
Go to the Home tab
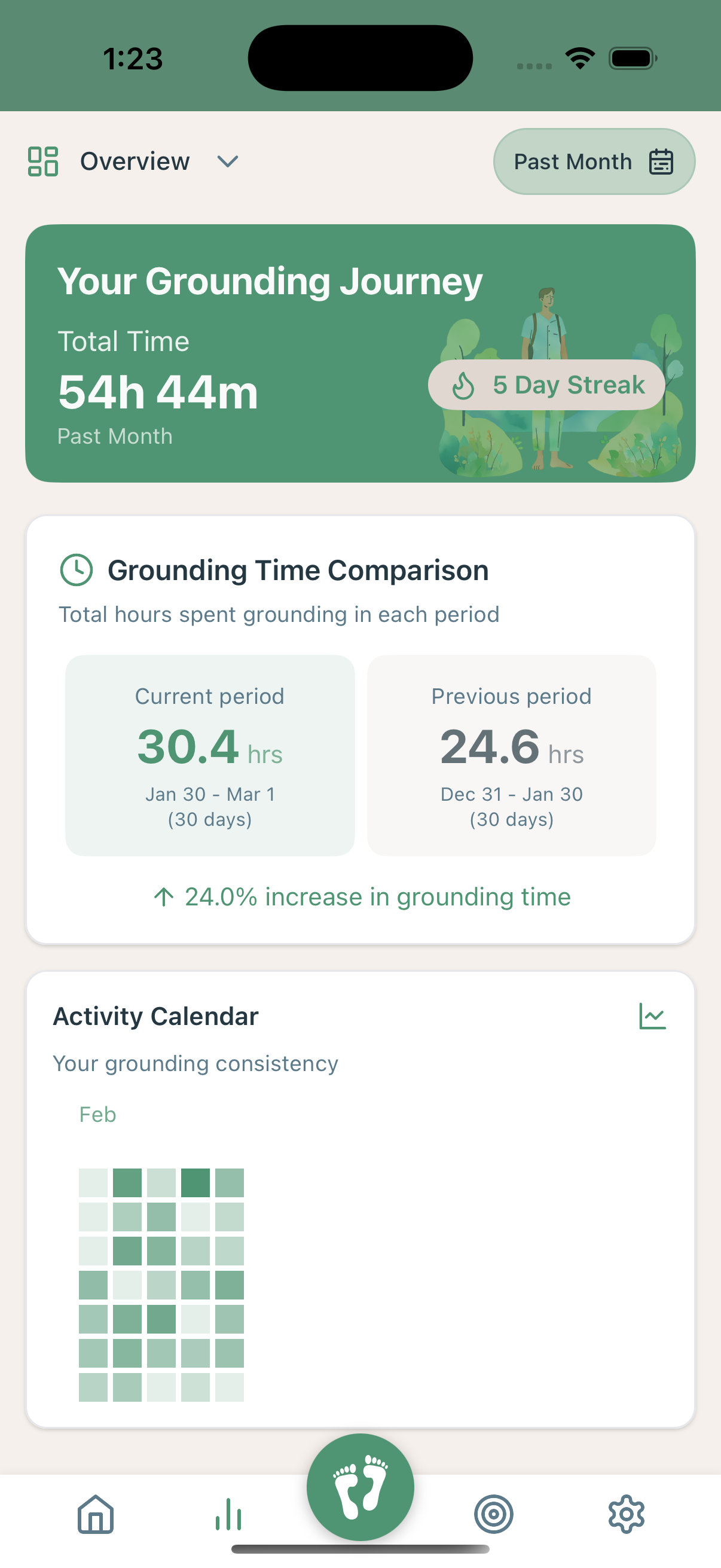click(96, 1514)
